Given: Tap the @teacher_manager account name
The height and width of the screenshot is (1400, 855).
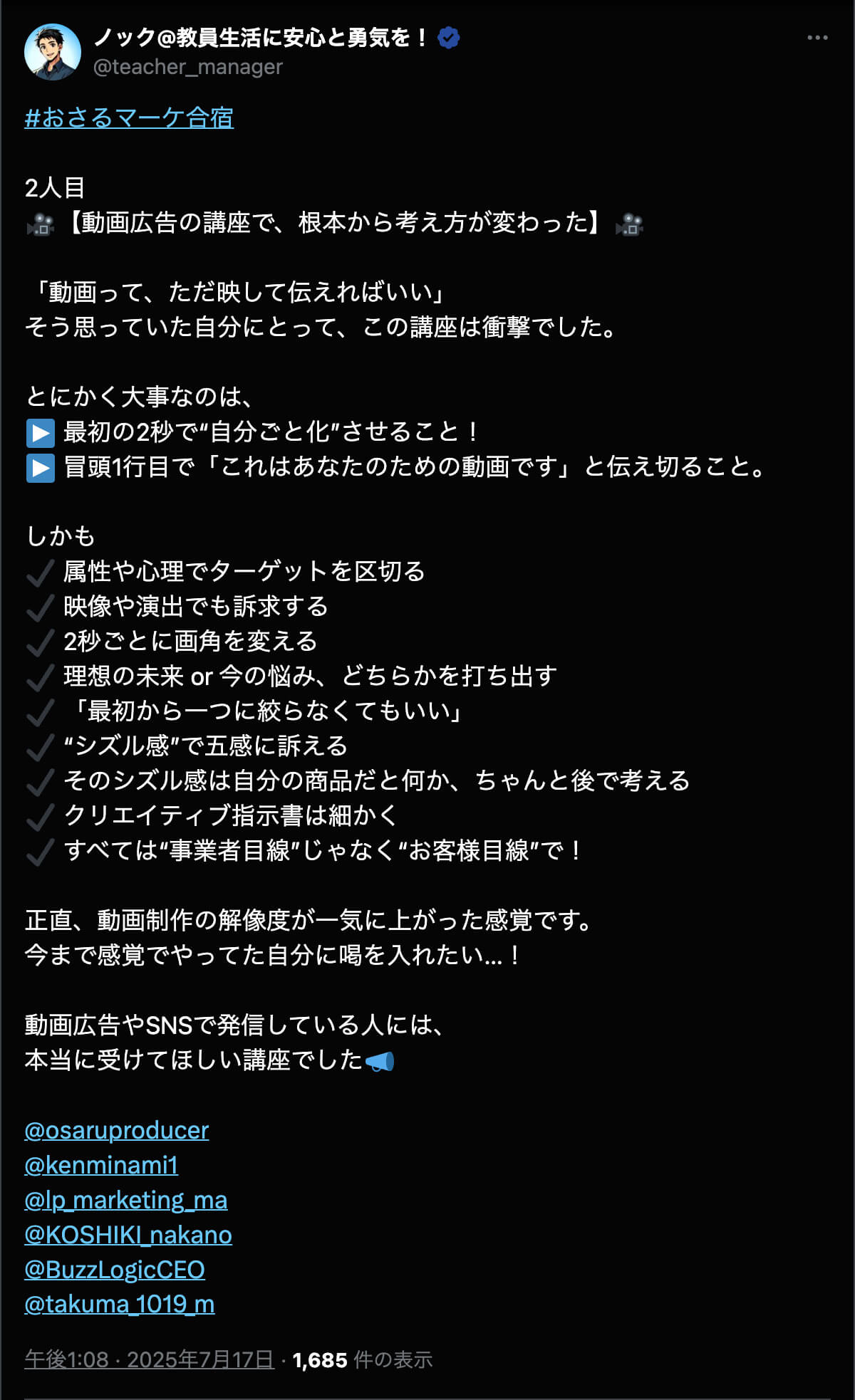Looking at the screenshot, I should (187, 67).
